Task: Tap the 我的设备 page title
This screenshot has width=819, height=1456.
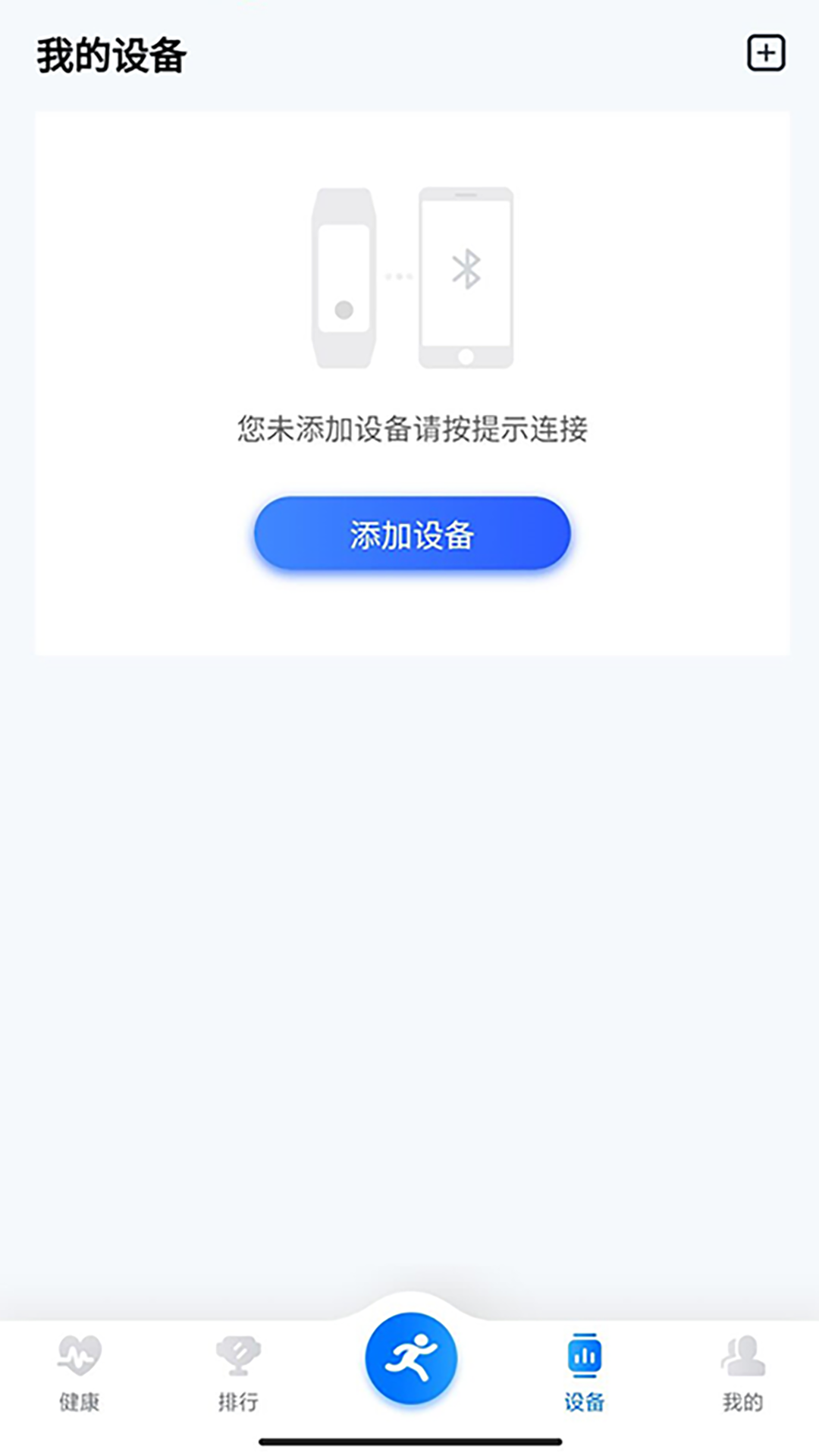Action: (x=111, y=53)
